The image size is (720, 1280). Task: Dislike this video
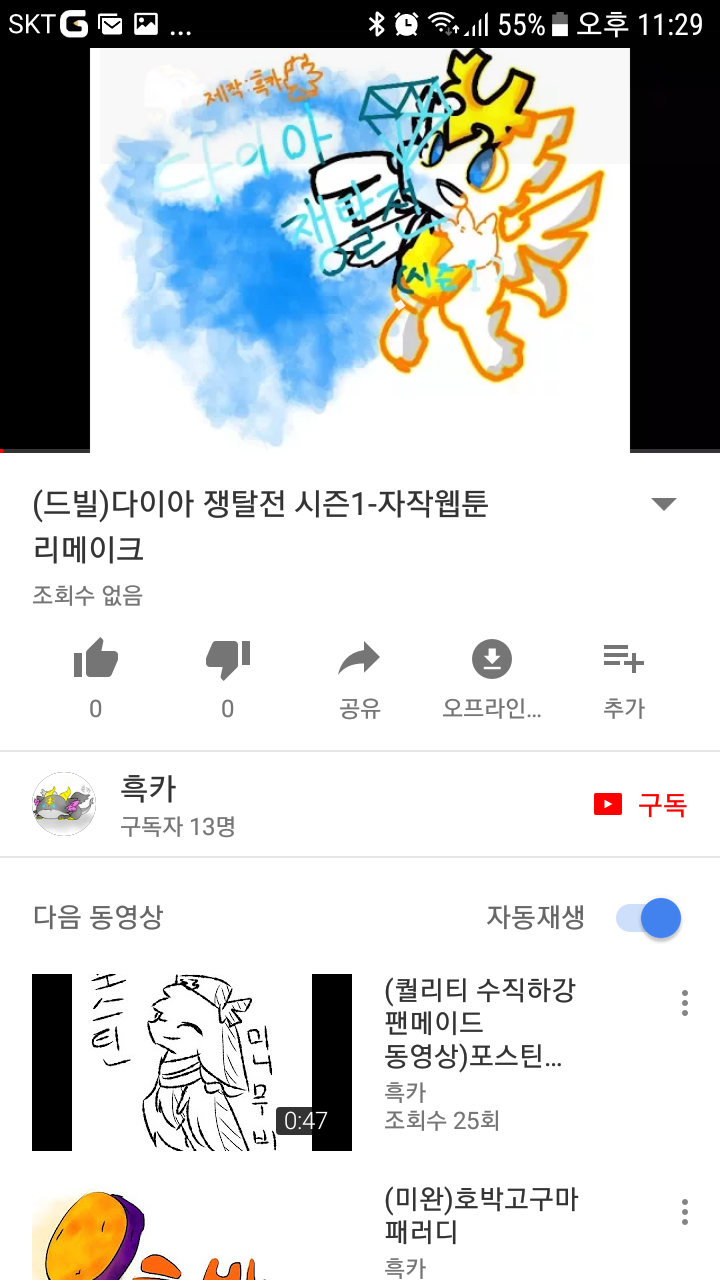(x=228, y=661)
